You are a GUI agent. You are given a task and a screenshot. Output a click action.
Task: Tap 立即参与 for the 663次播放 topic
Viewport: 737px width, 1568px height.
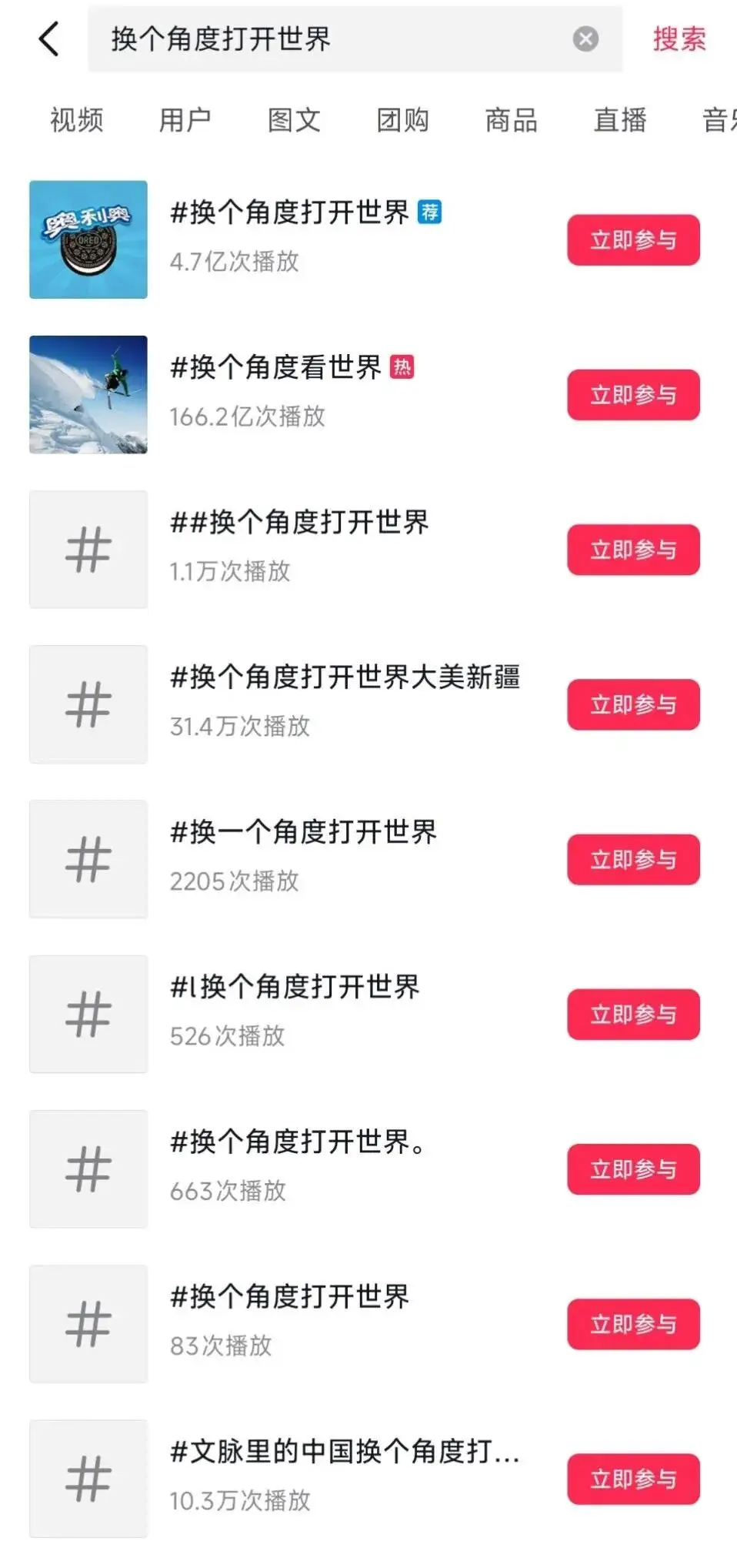point(633,1169)
